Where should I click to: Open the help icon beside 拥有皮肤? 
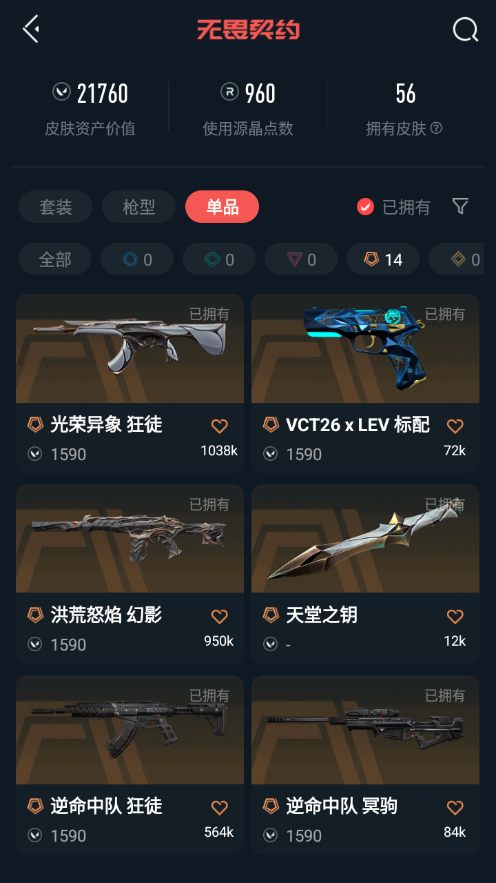(x=436, y=128)
